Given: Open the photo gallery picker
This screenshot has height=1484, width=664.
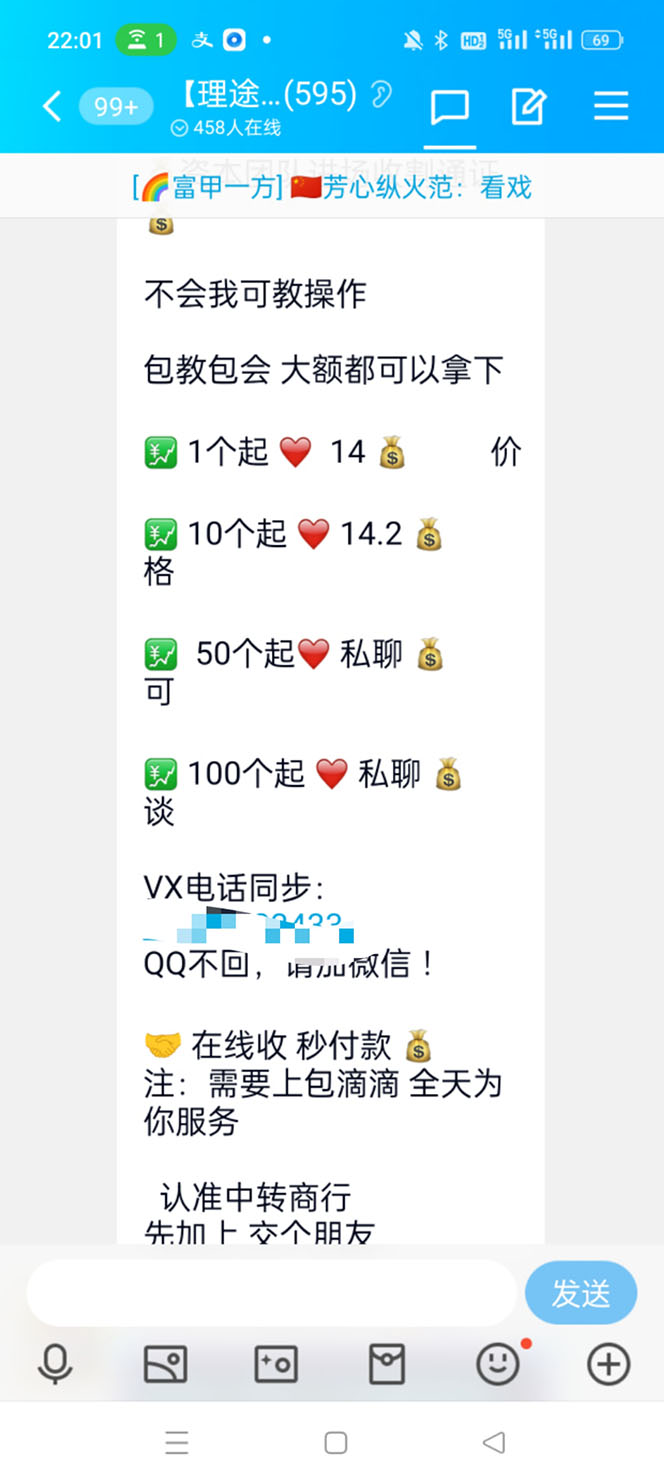Looking at the screenshot, I should 165,1363.
